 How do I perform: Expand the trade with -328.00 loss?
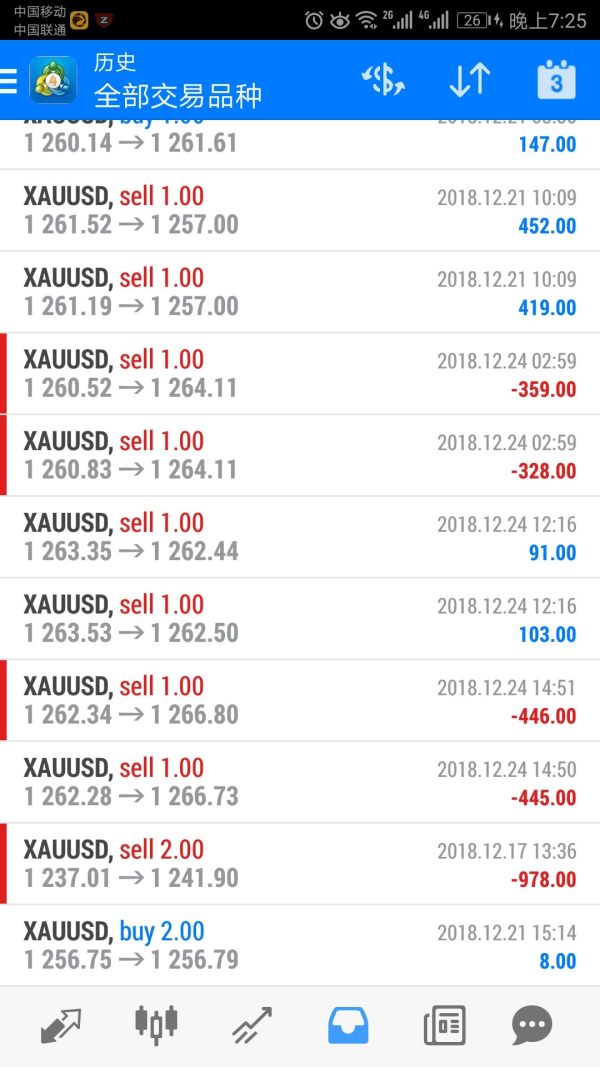300,455
